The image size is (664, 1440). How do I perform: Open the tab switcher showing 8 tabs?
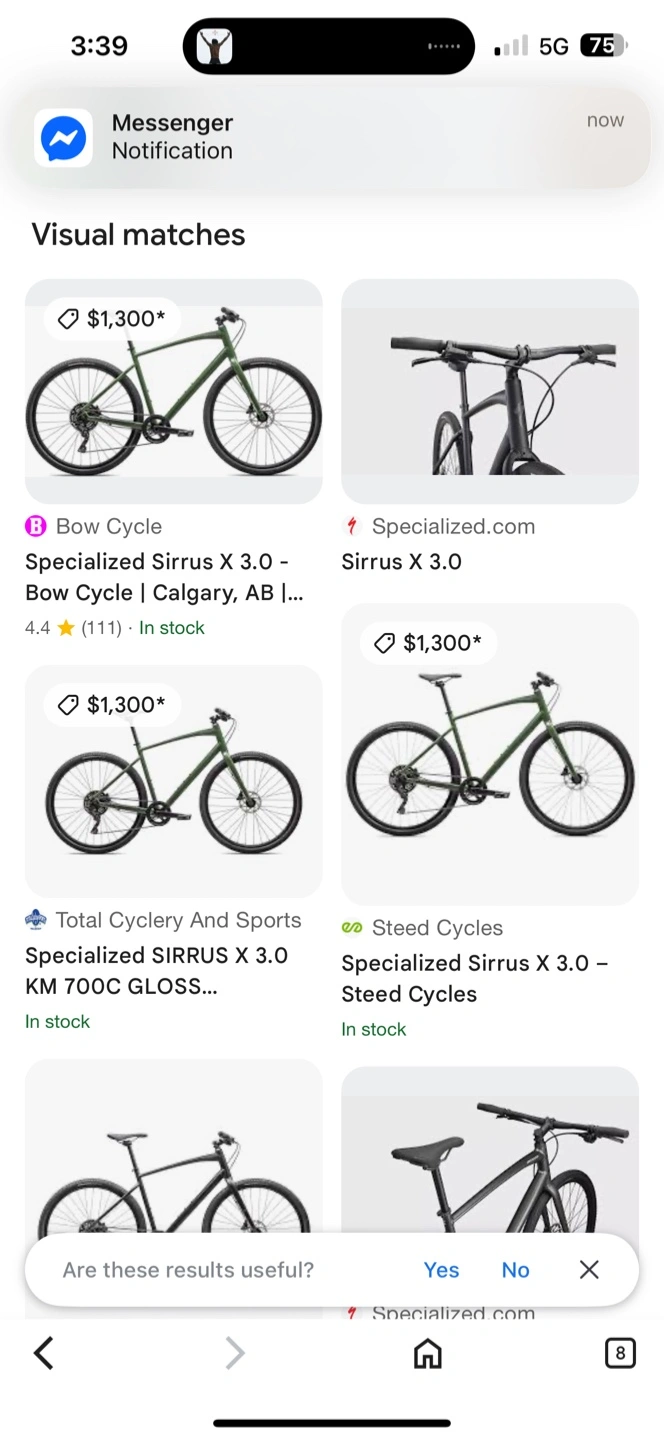click(x=620, y=1354)
